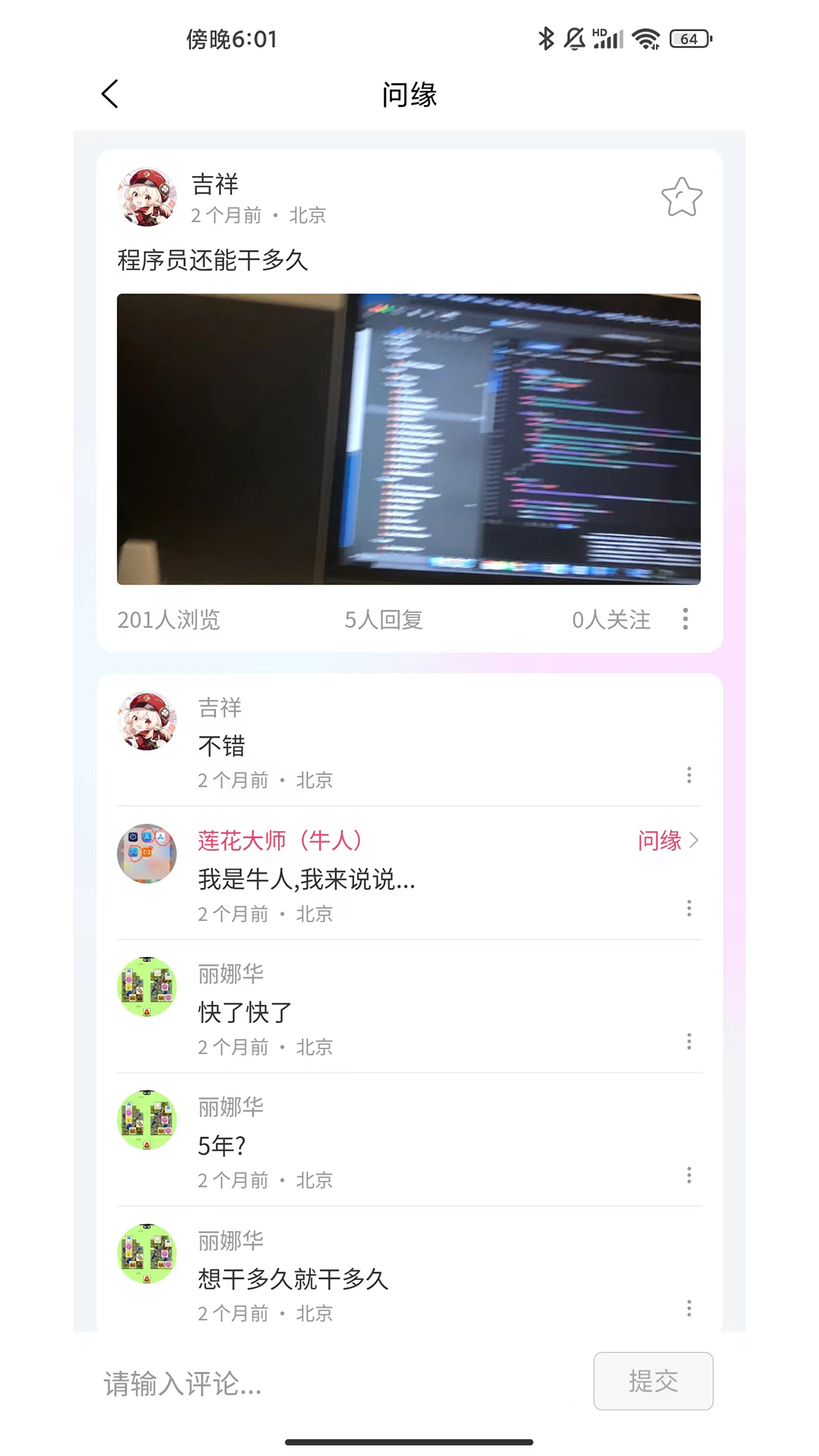Screen dimensions: 819x1456
Task: Tap the 提交 submit button
Action: tap(653, 1381)
